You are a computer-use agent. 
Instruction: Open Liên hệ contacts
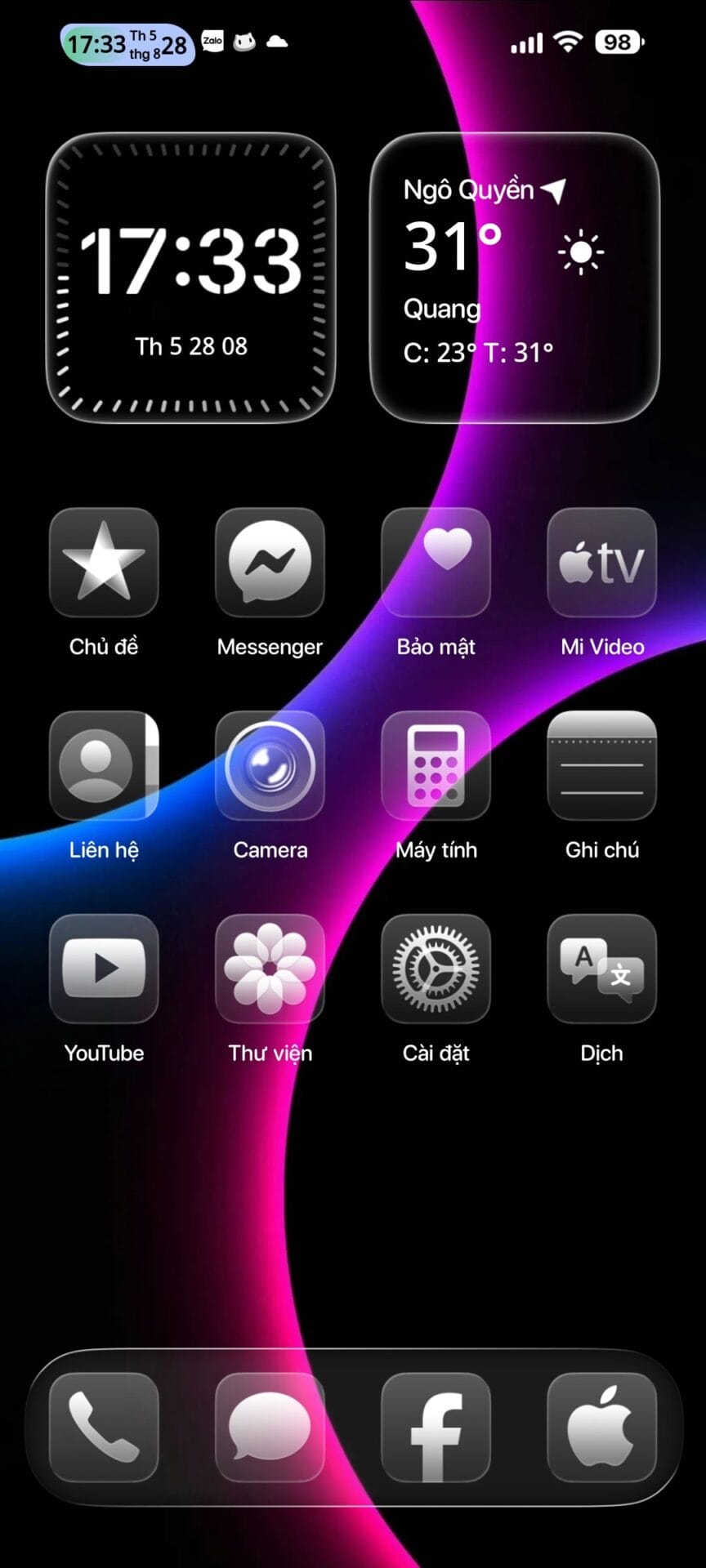click(x=104, y=765)
